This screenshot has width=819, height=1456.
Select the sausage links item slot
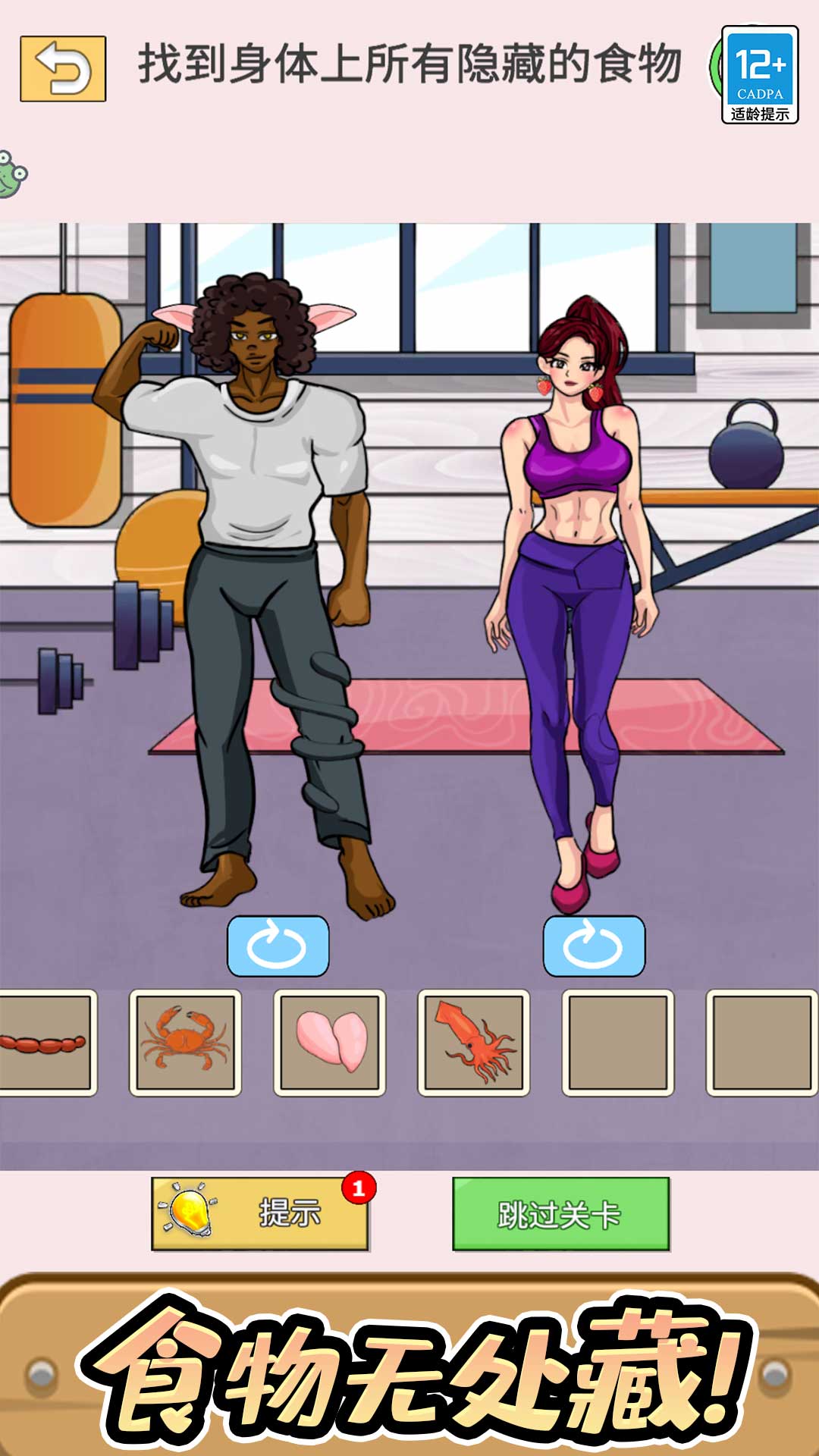tap(44, 1042)
